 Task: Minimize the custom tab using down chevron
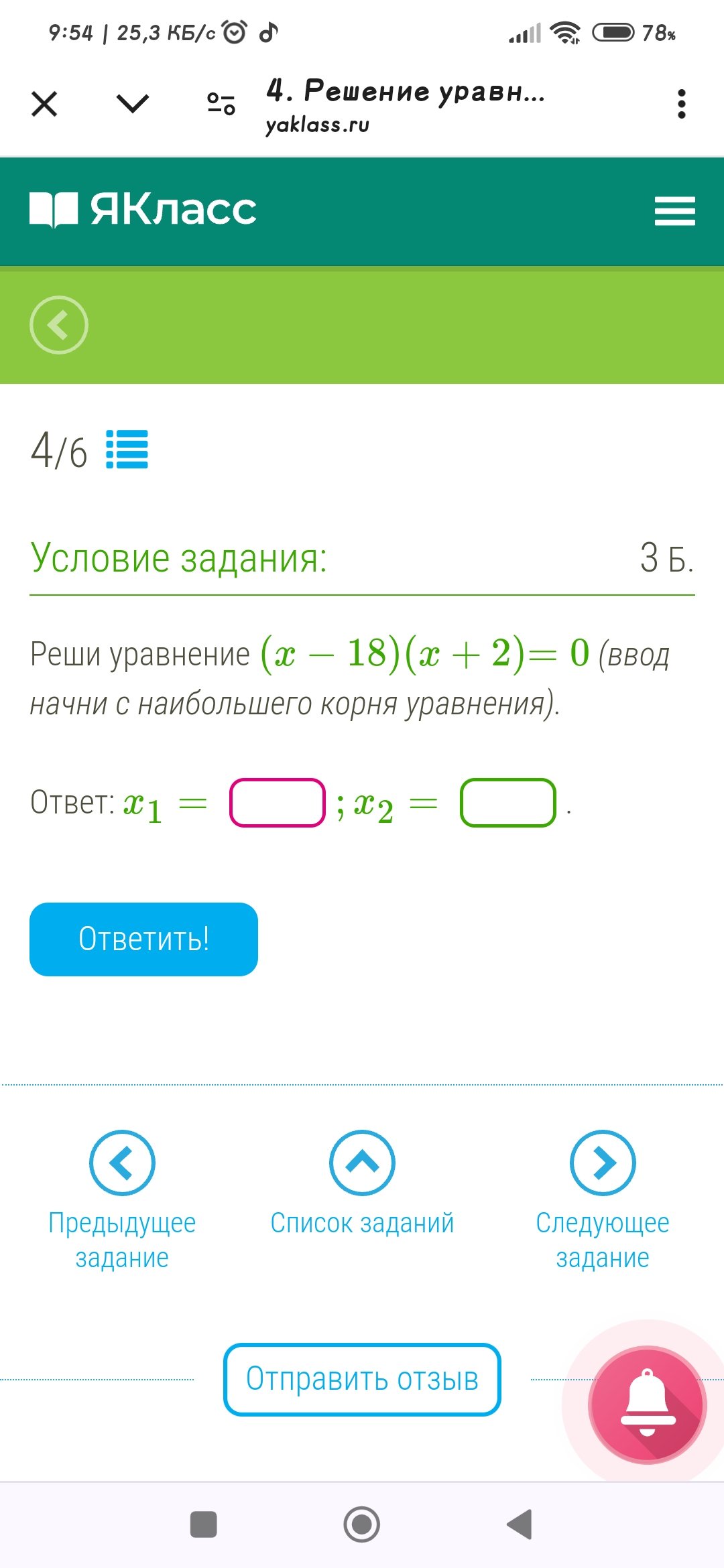coord(132,103)
